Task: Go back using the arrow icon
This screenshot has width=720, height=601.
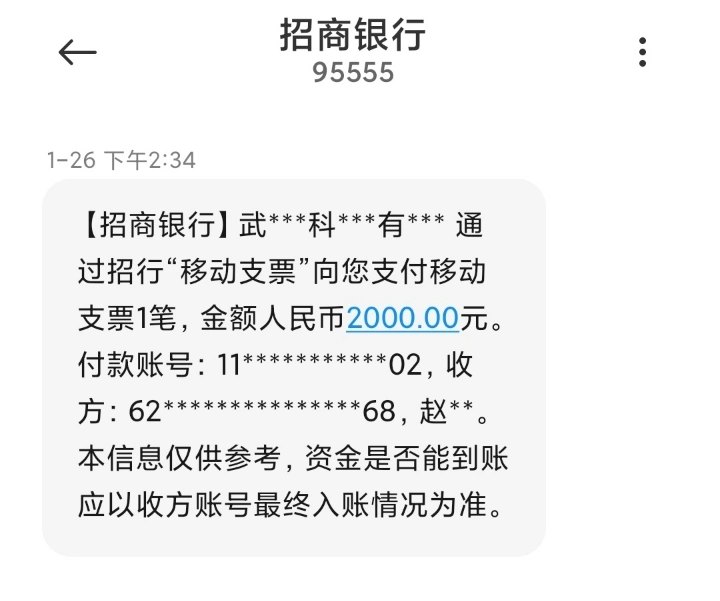Action: coord(77,52)
